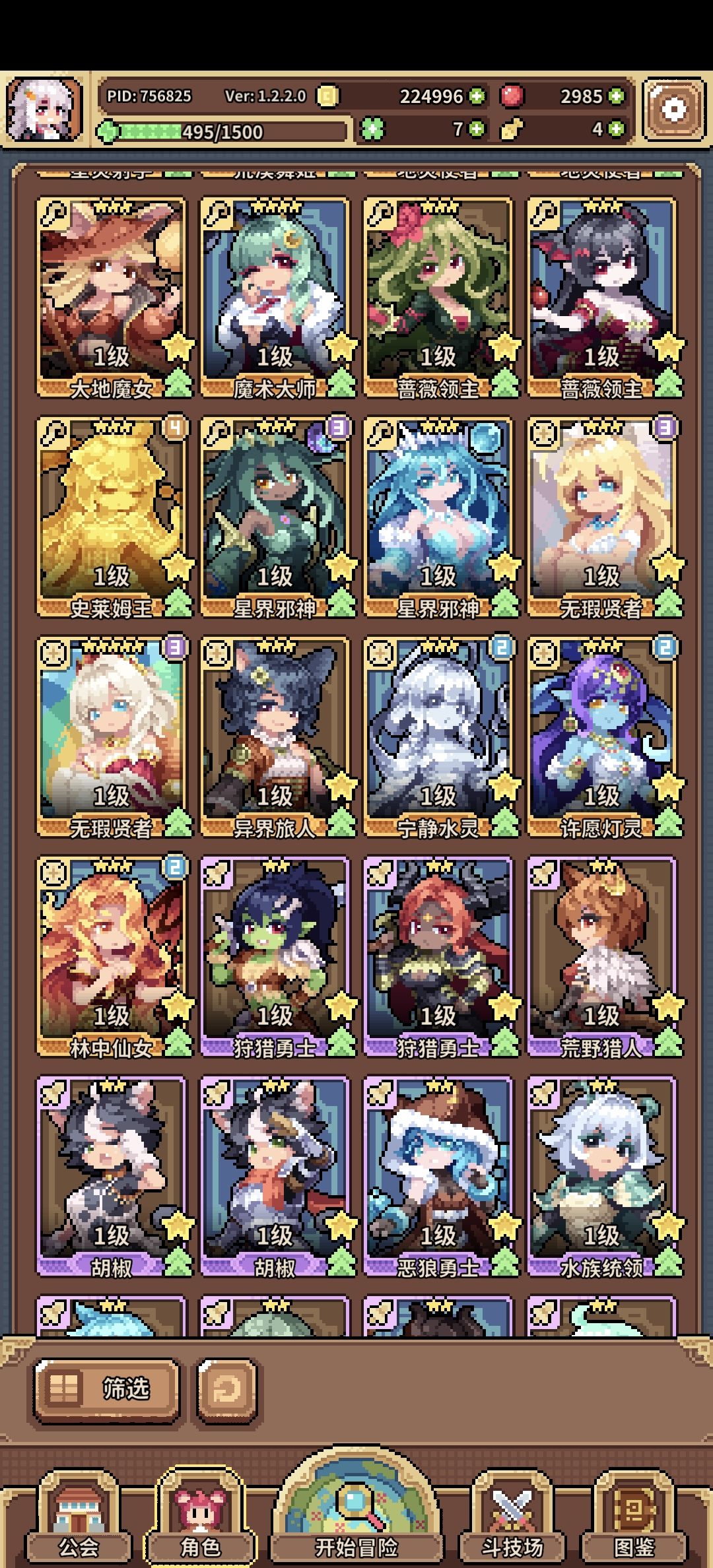Open the 异界旅人 character card
Image resolution: width=713 pixels, height=1568 pixels.
pos(275,737)
